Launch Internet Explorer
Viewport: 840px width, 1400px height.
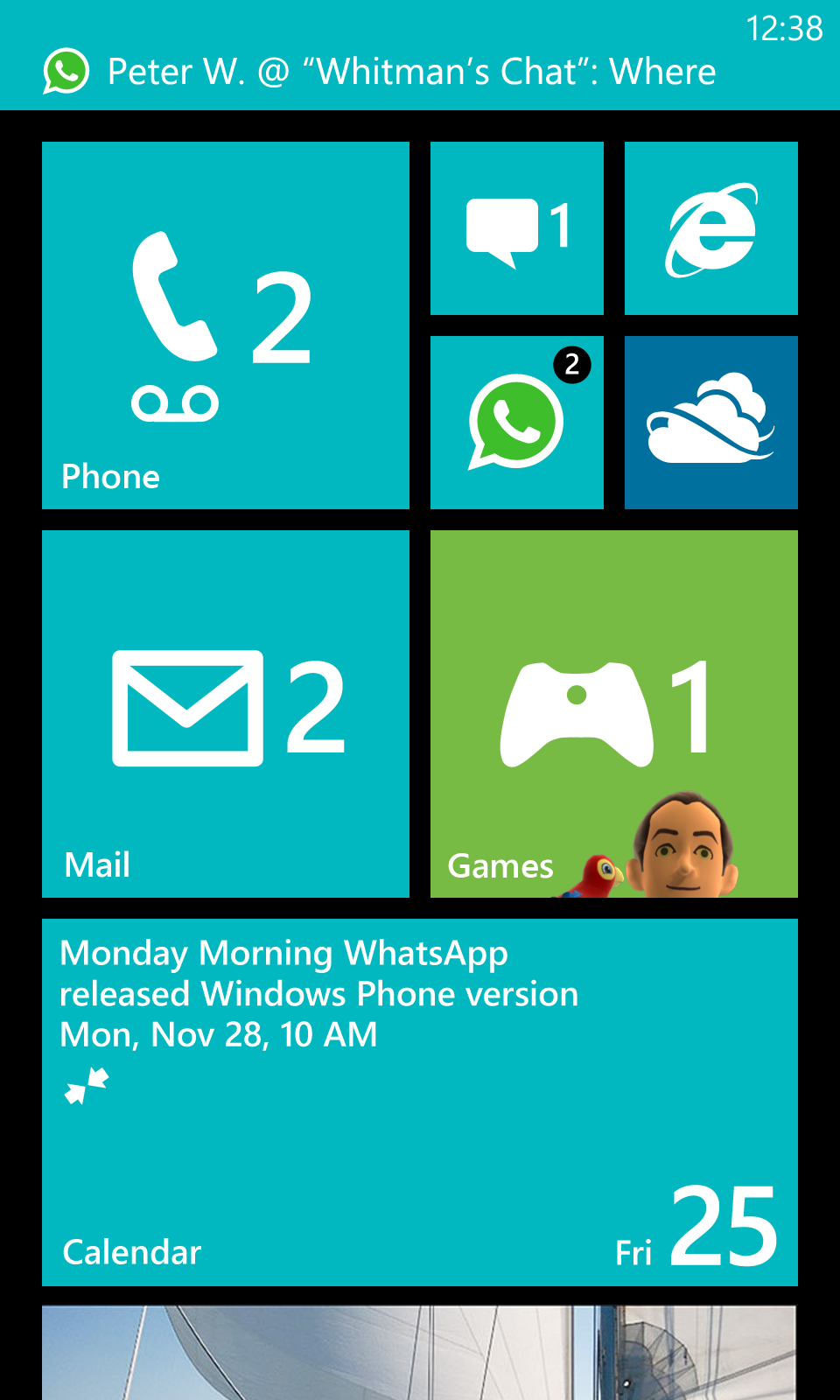point(711,228)
